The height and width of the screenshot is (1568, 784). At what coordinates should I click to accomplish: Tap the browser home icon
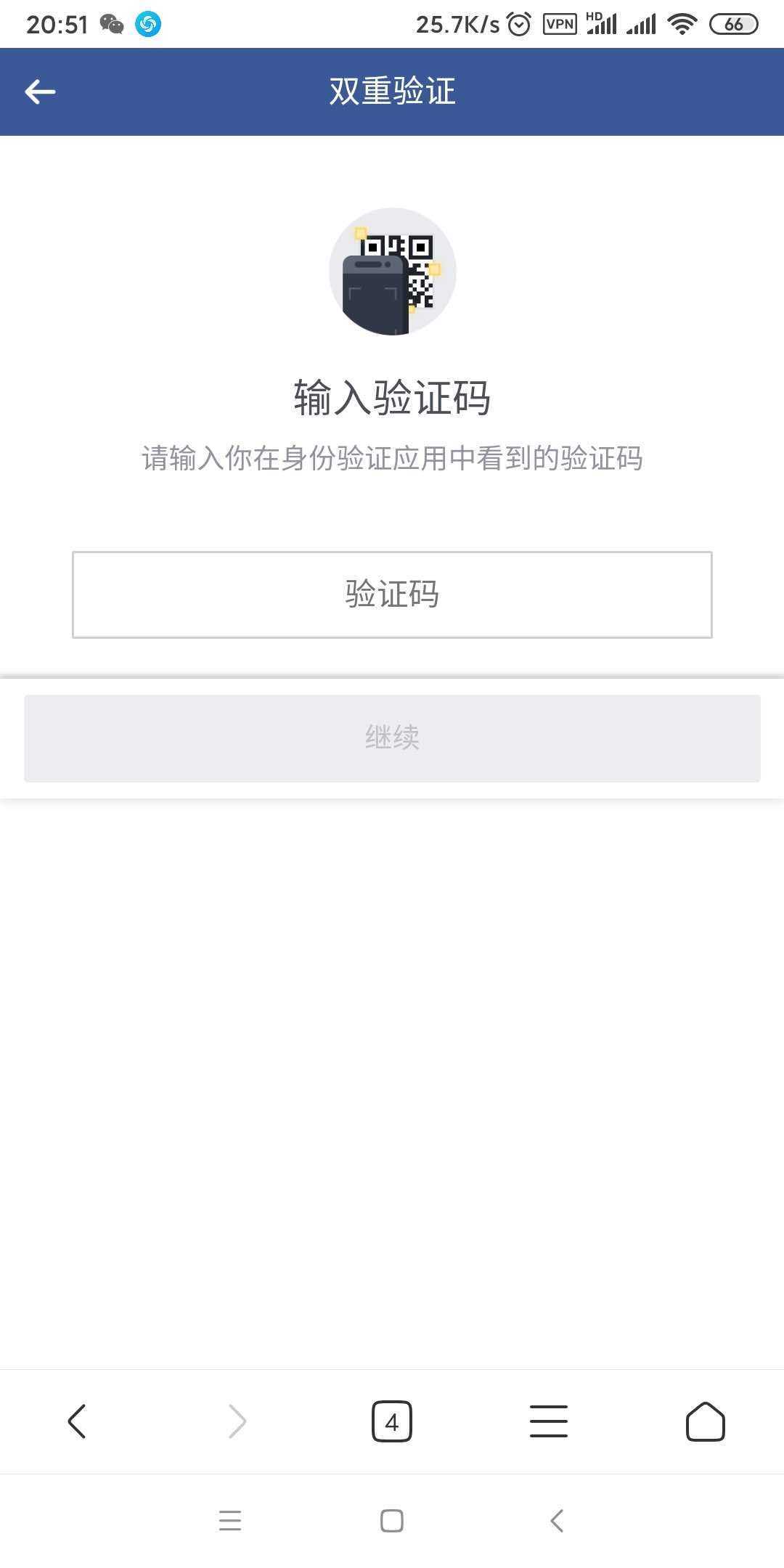pyautogui.click(x=706, y=1421)
